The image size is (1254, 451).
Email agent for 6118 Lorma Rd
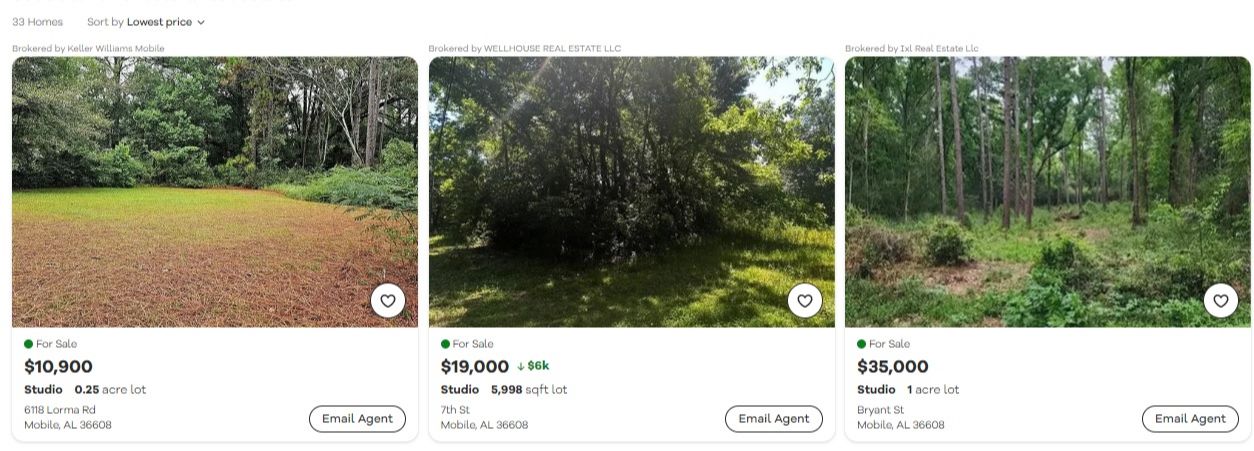click(x=357, y=419)
